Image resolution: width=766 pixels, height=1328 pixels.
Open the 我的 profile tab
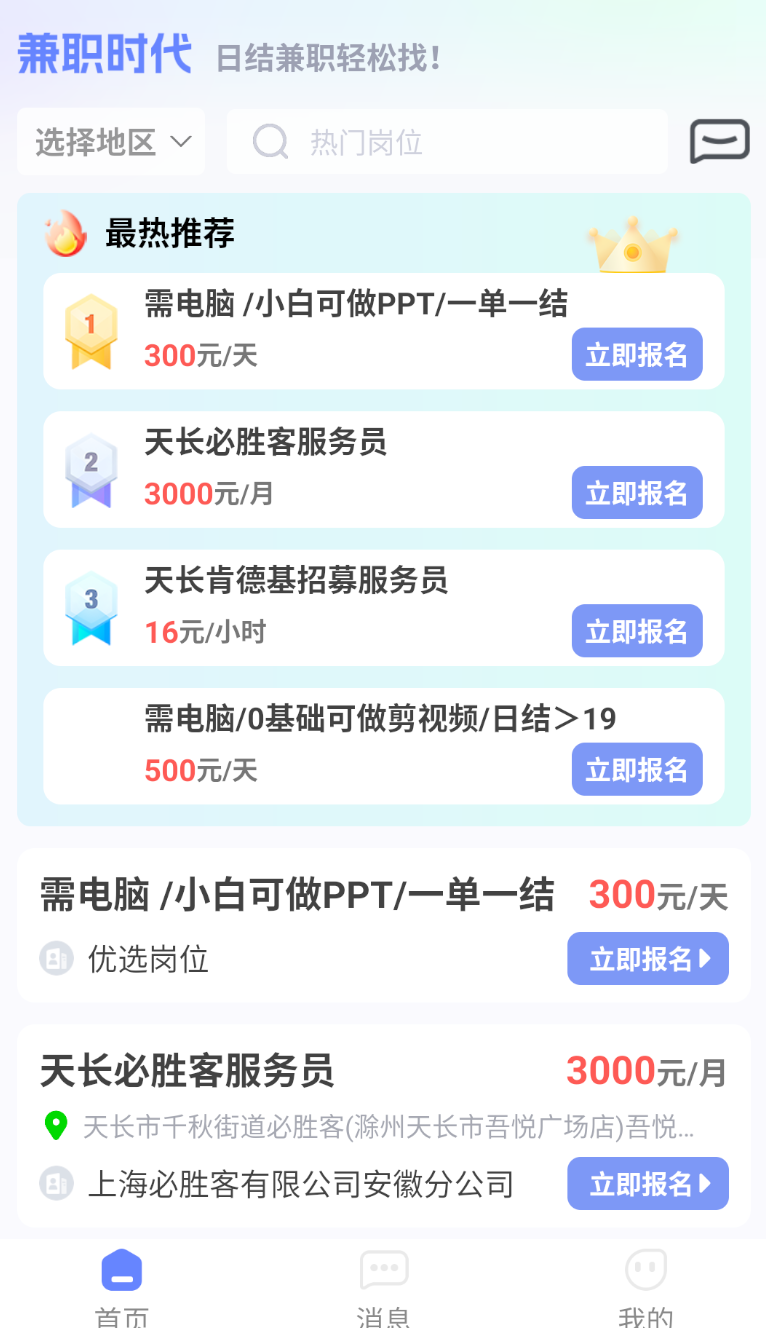coord(645,1285)
